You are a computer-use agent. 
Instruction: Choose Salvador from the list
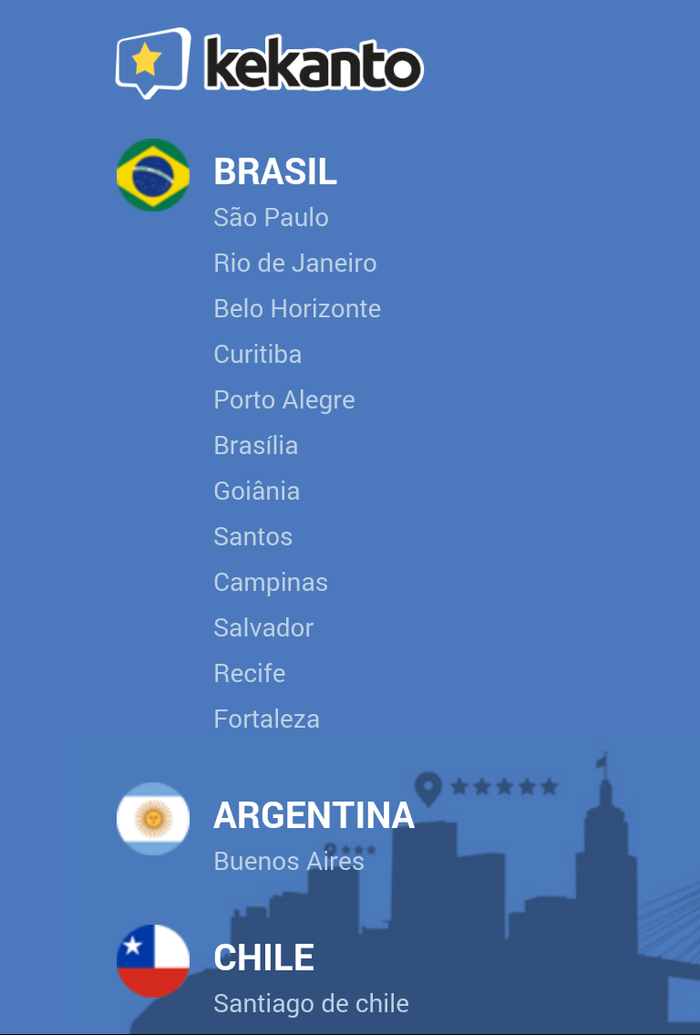pos(264,628)
